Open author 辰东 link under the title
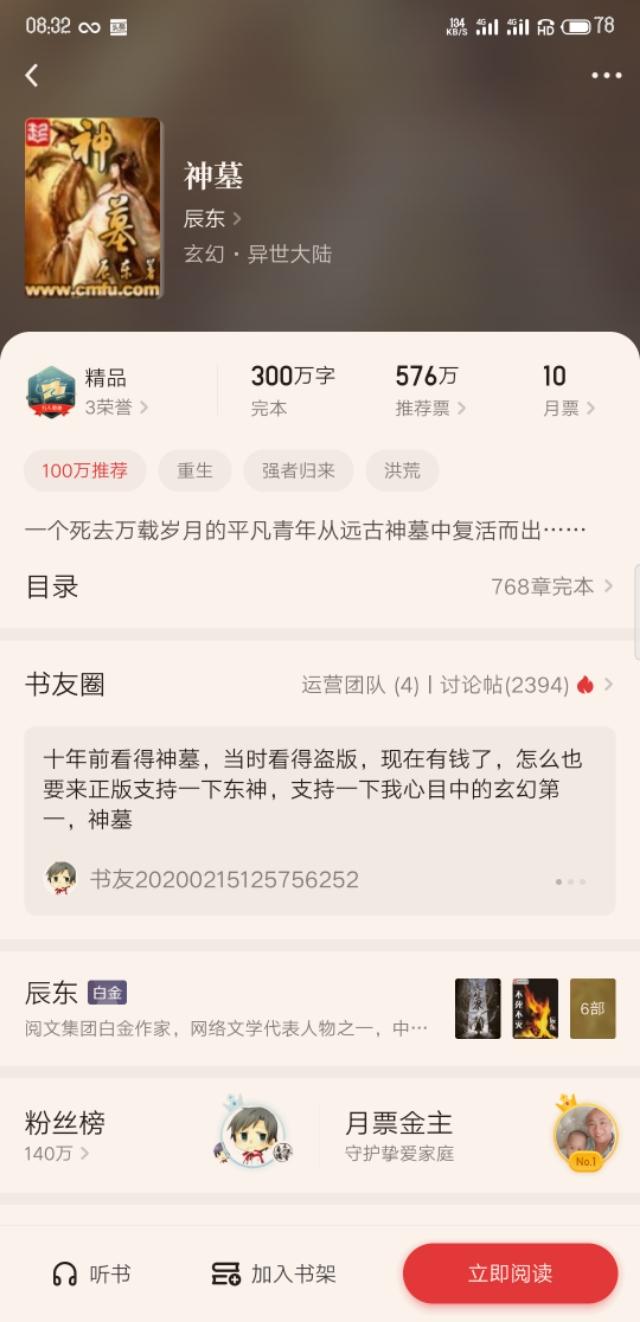Viewport: 640px width, 1322px height. click(x=212, y=218)
